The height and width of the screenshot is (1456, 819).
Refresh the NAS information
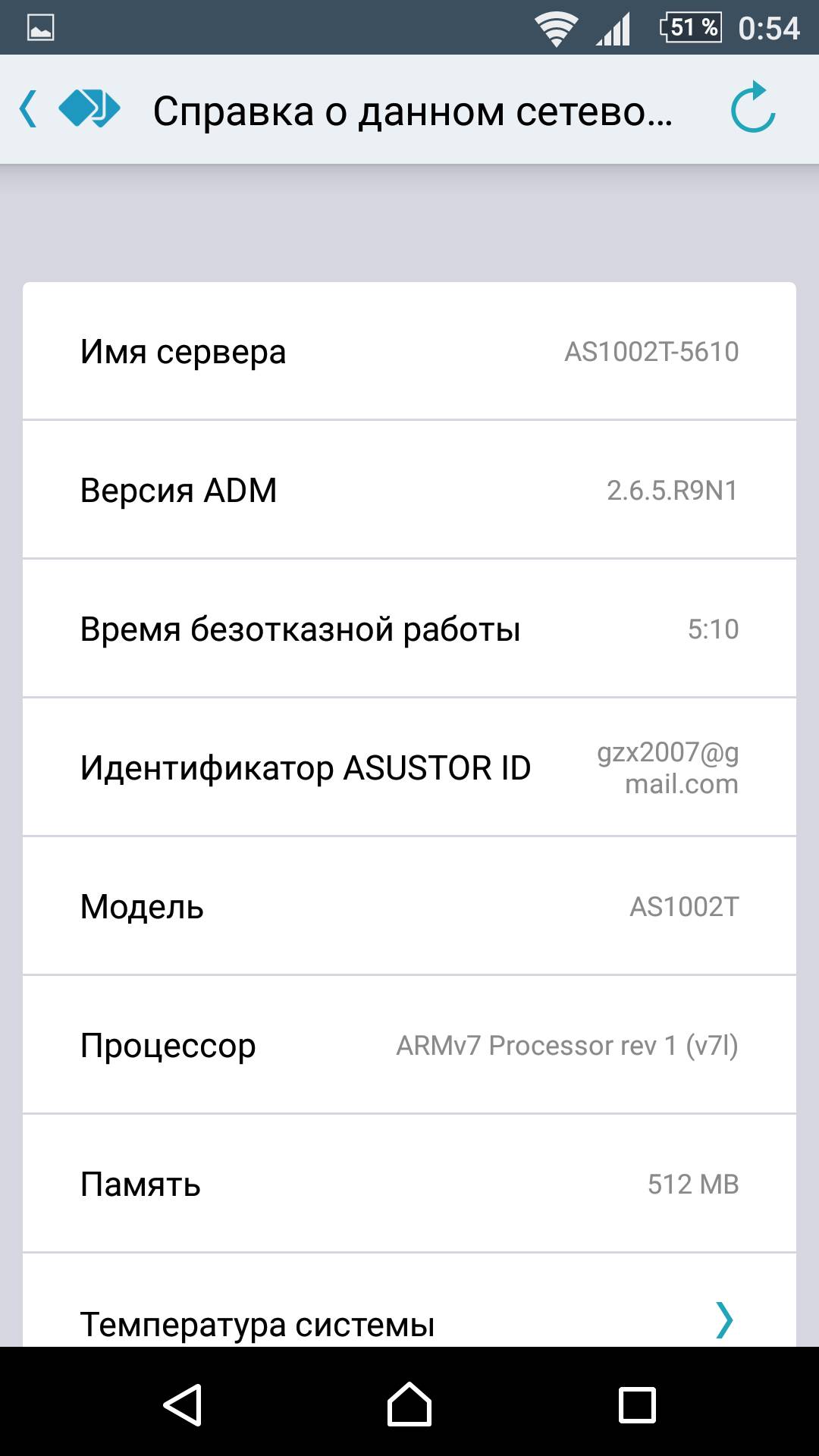coord(752,108)
